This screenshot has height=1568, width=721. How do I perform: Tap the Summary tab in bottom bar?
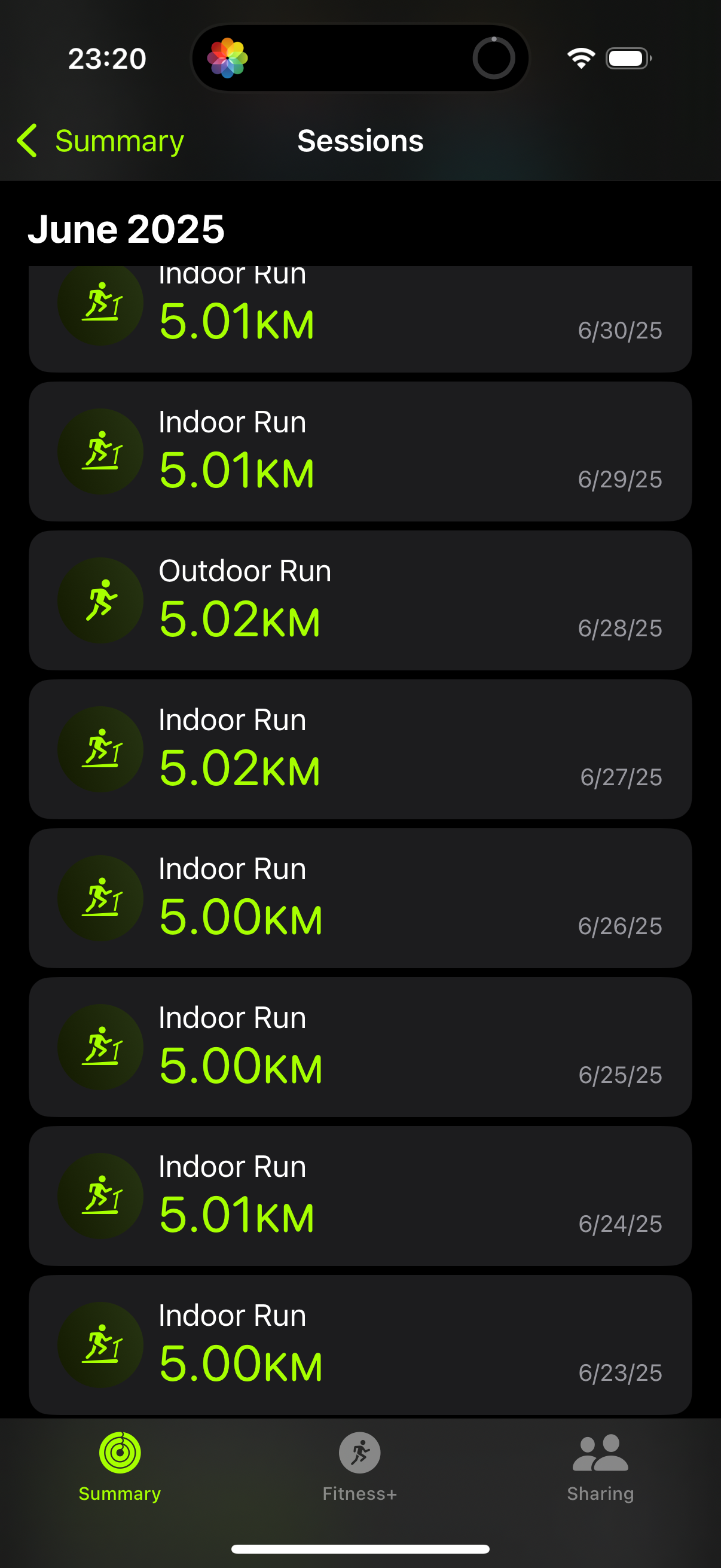120,1467
